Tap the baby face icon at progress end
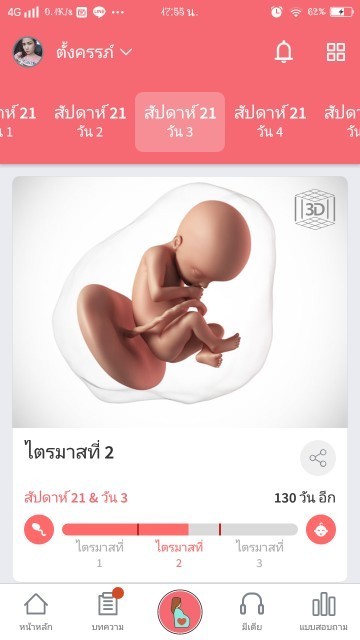Image resolution: width=360 pixels, height=640 pixels. pyautogui.click(x=321, y=529)
